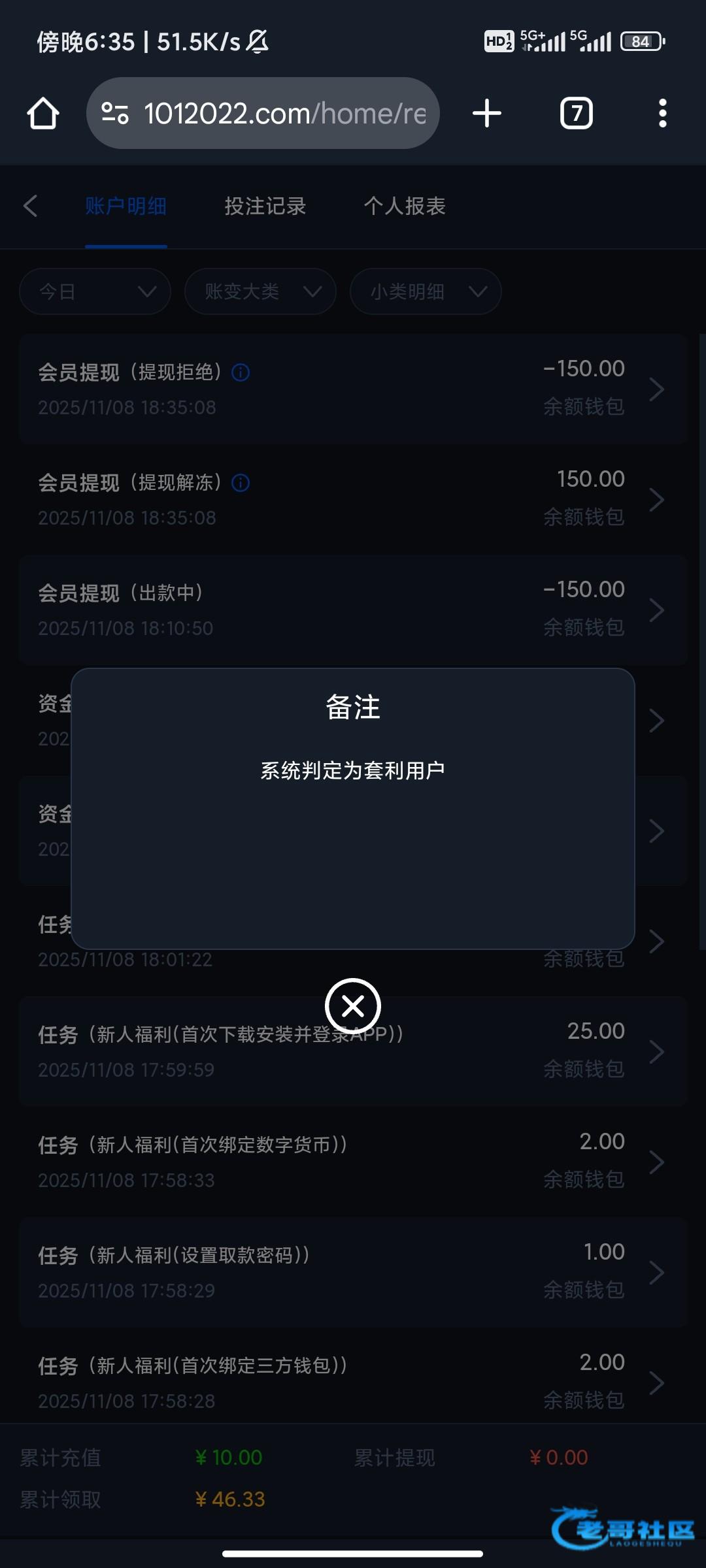Open the 首次下载安装并登录APP task record
Image resolution: width=706 pixels, height=1568 pixels.
point(353,1051)
